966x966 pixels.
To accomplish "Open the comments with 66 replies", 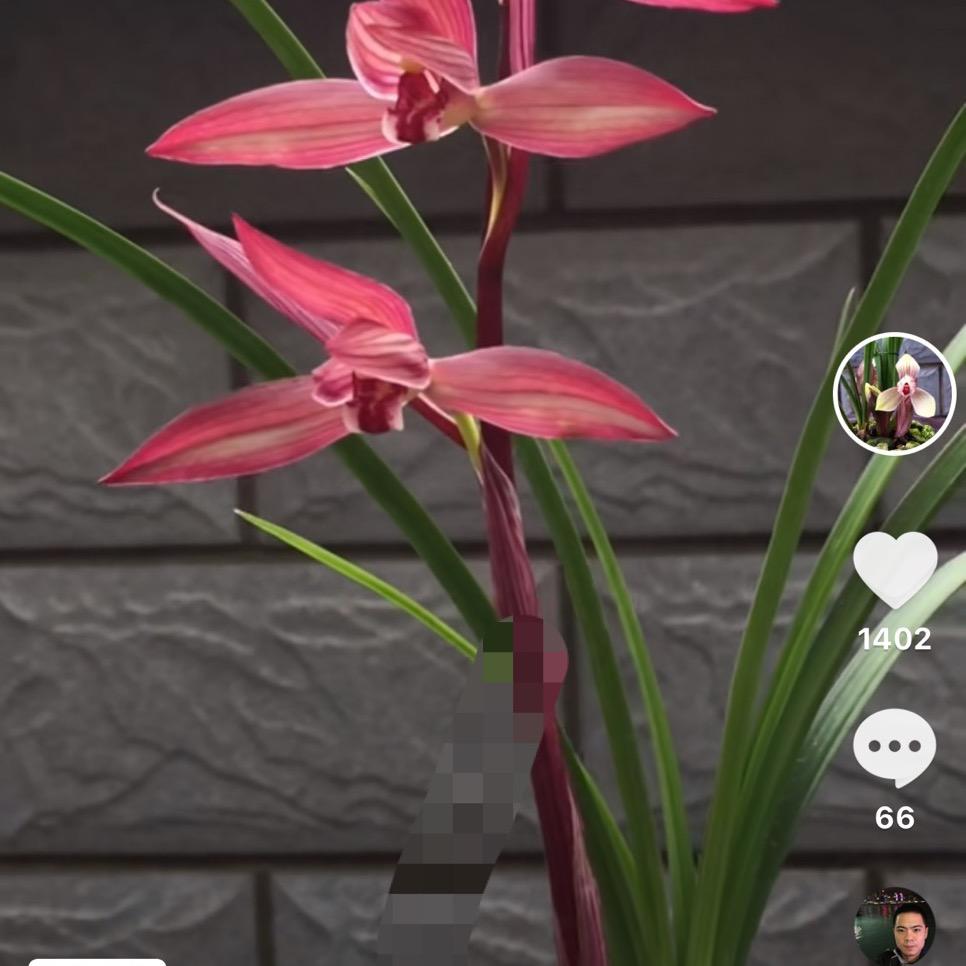I will tap(894, 748).
